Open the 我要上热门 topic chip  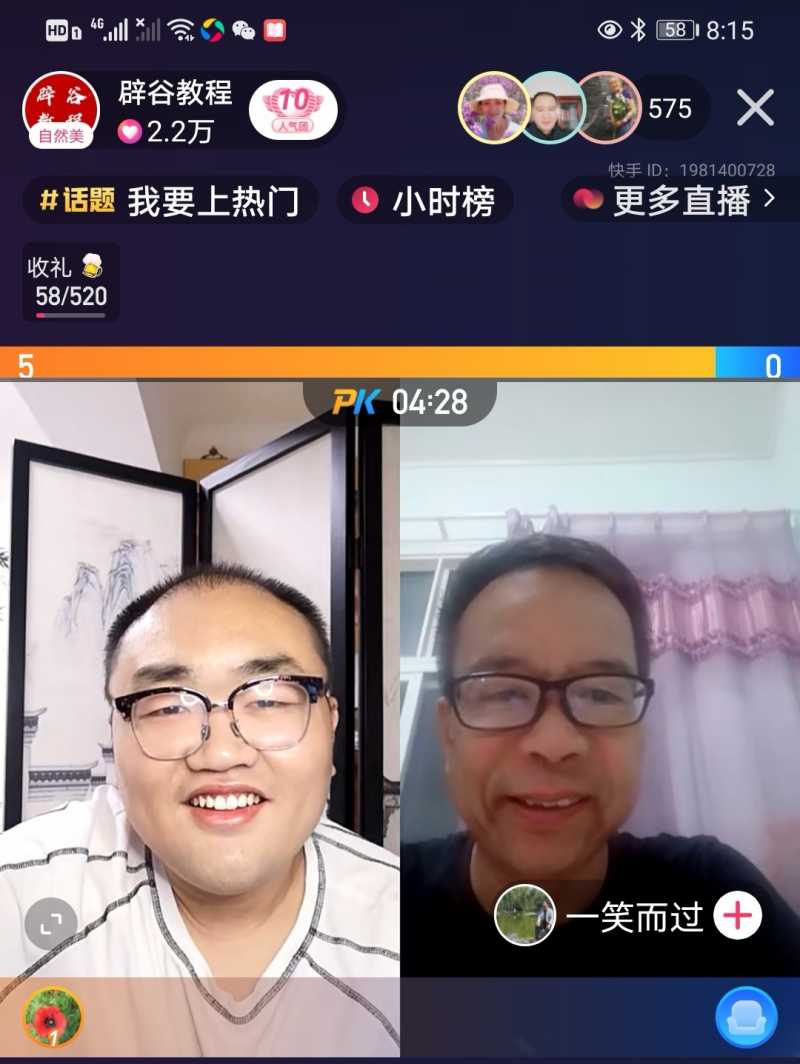(170, 201)
